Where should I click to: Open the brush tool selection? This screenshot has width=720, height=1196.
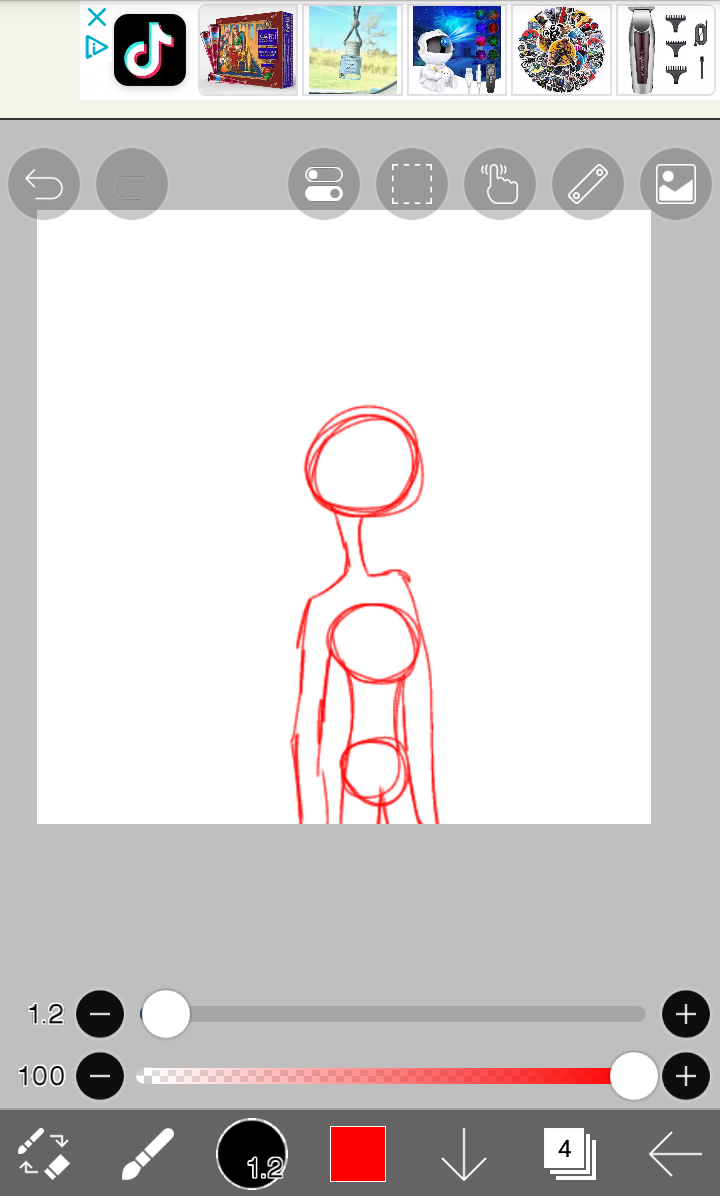click(x=148, y=1153)
